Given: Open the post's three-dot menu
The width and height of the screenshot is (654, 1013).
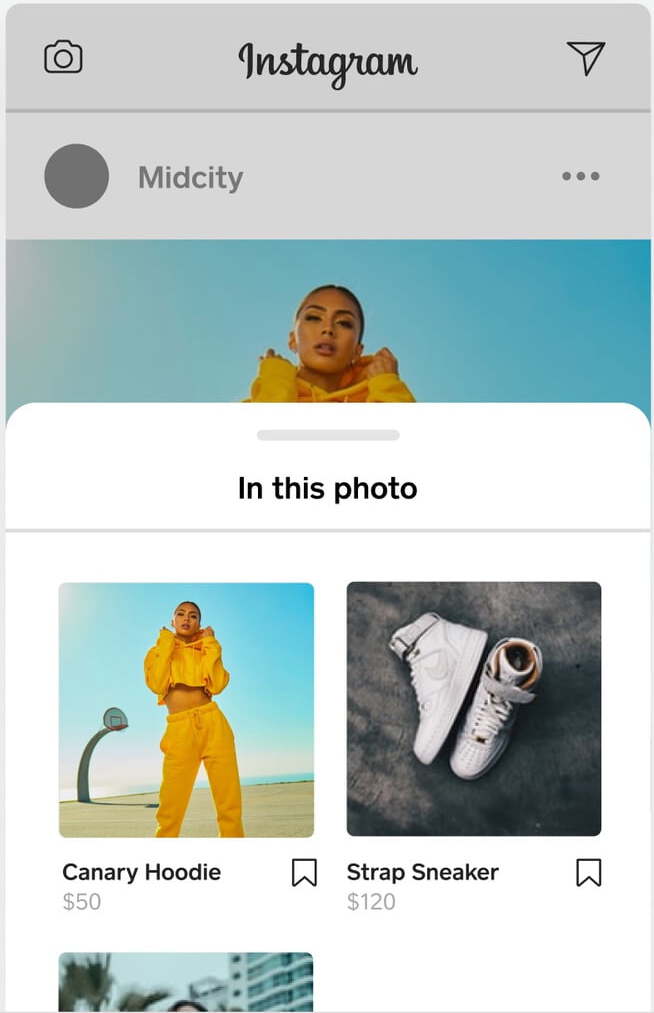Looking at the screenshot, I should point(580,177).
